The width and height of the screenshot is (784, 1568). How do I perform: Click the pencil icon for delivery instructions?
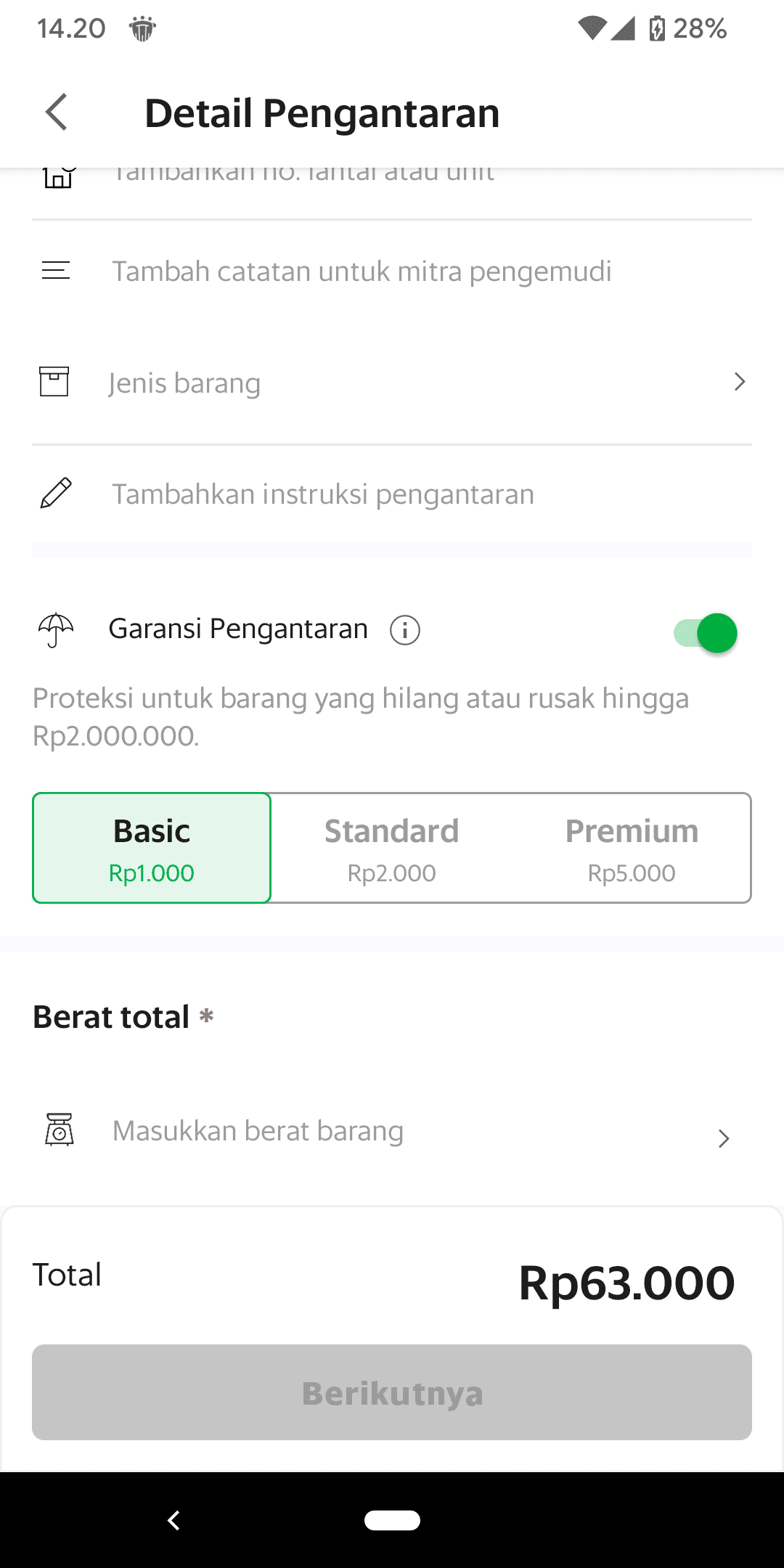[x=55, y=493]
